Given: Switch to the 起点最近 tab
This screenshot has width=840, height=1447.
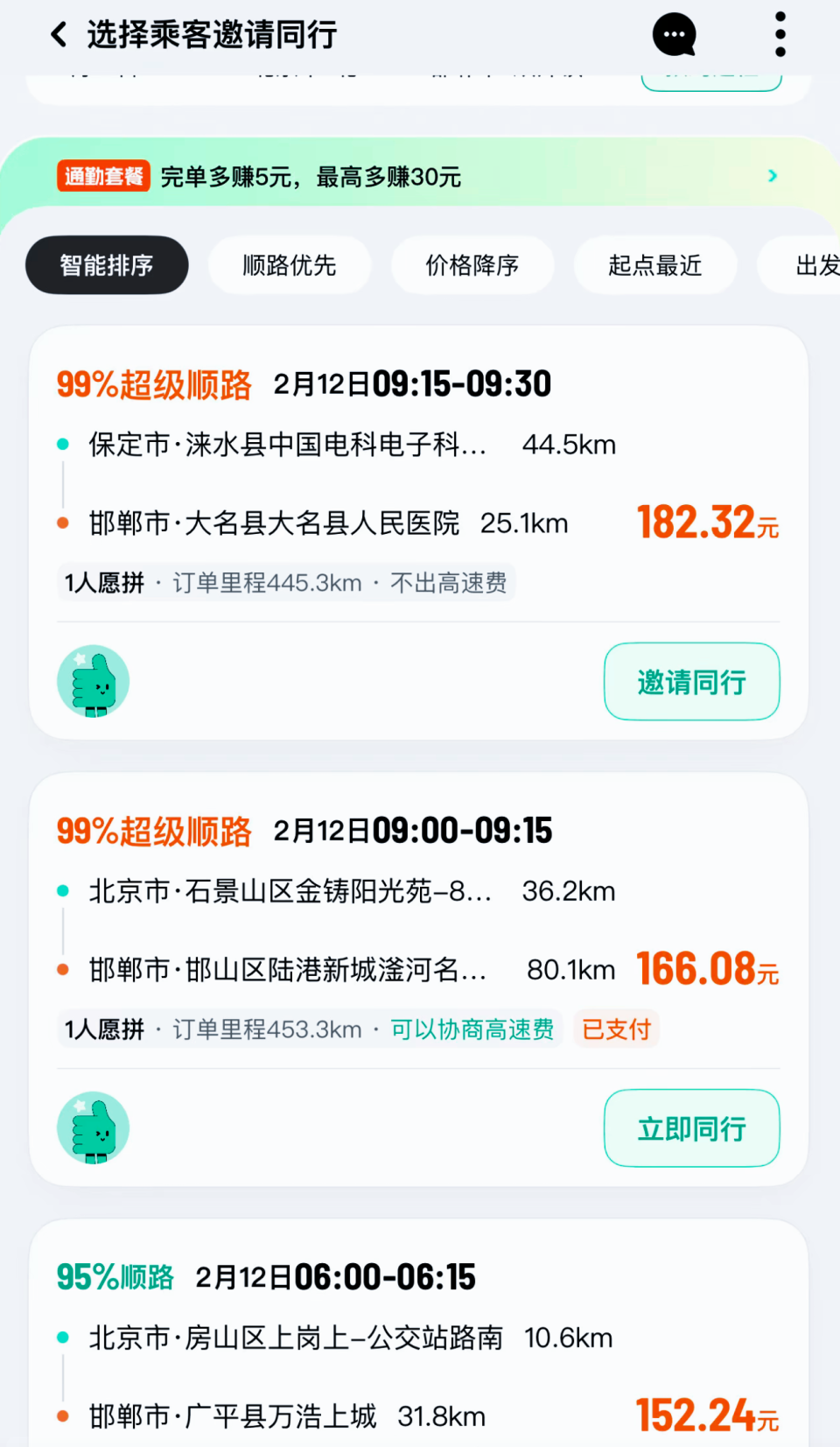Looking at the screenshot, I should coord(655,264).
